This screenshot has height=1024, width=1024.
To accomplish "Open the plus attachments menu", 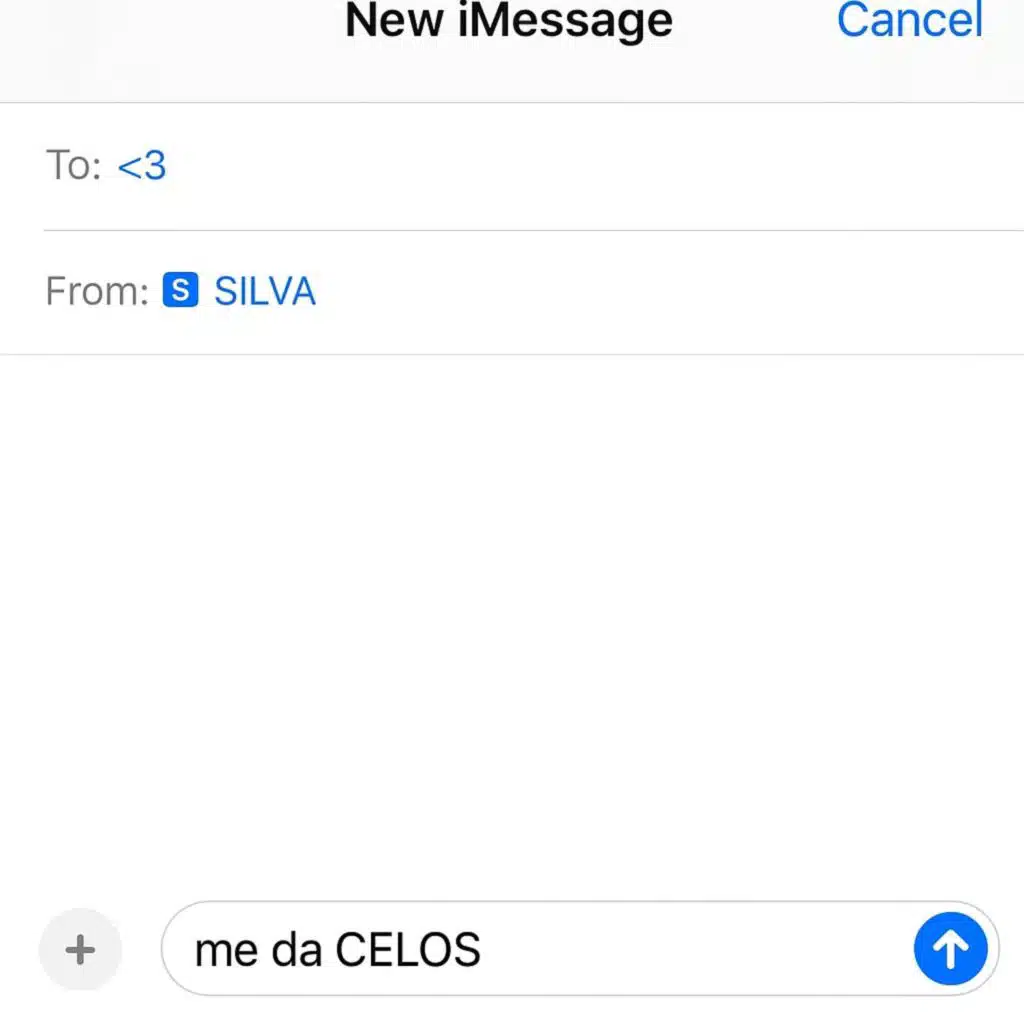I will 80,949.
